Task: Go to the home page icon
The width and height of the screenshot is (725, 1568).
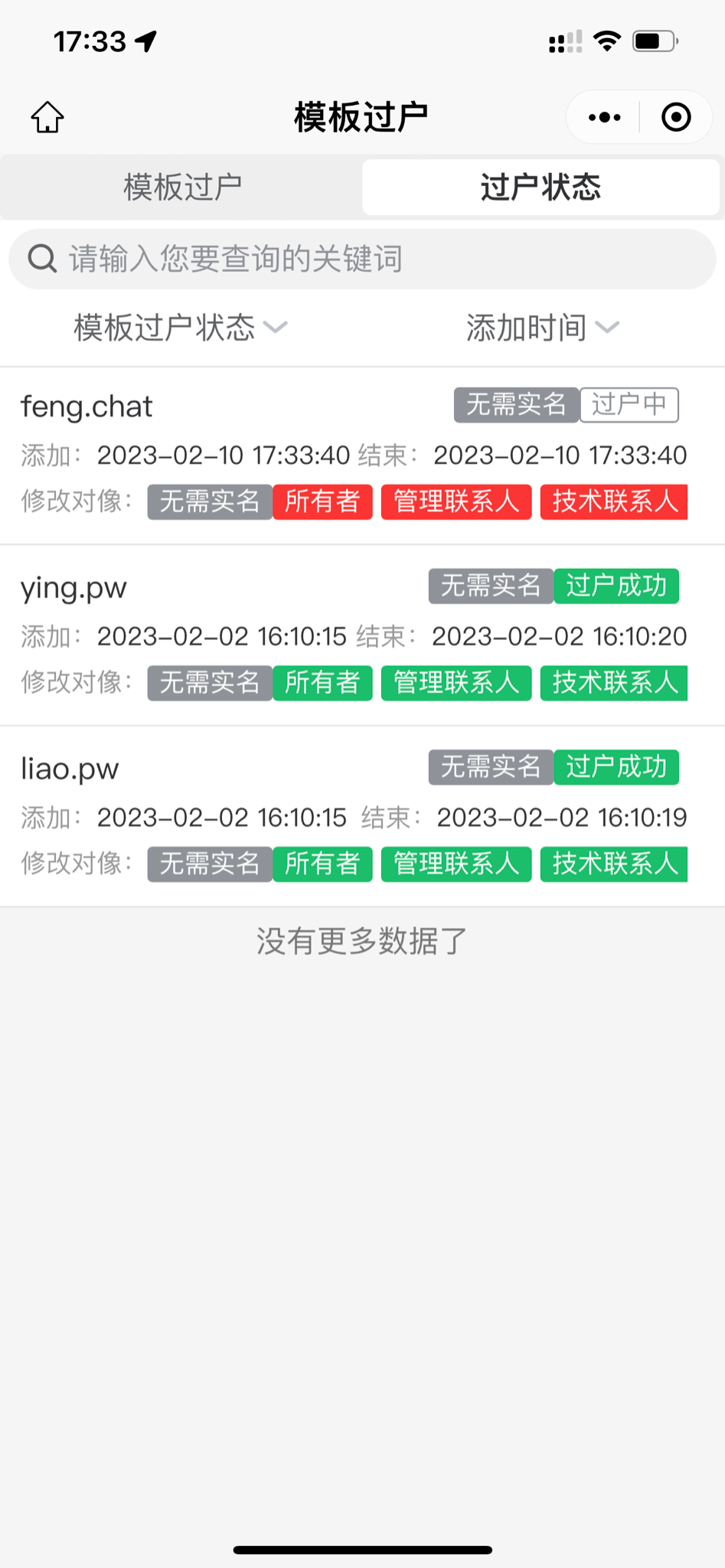Action: tap(47, 118)
